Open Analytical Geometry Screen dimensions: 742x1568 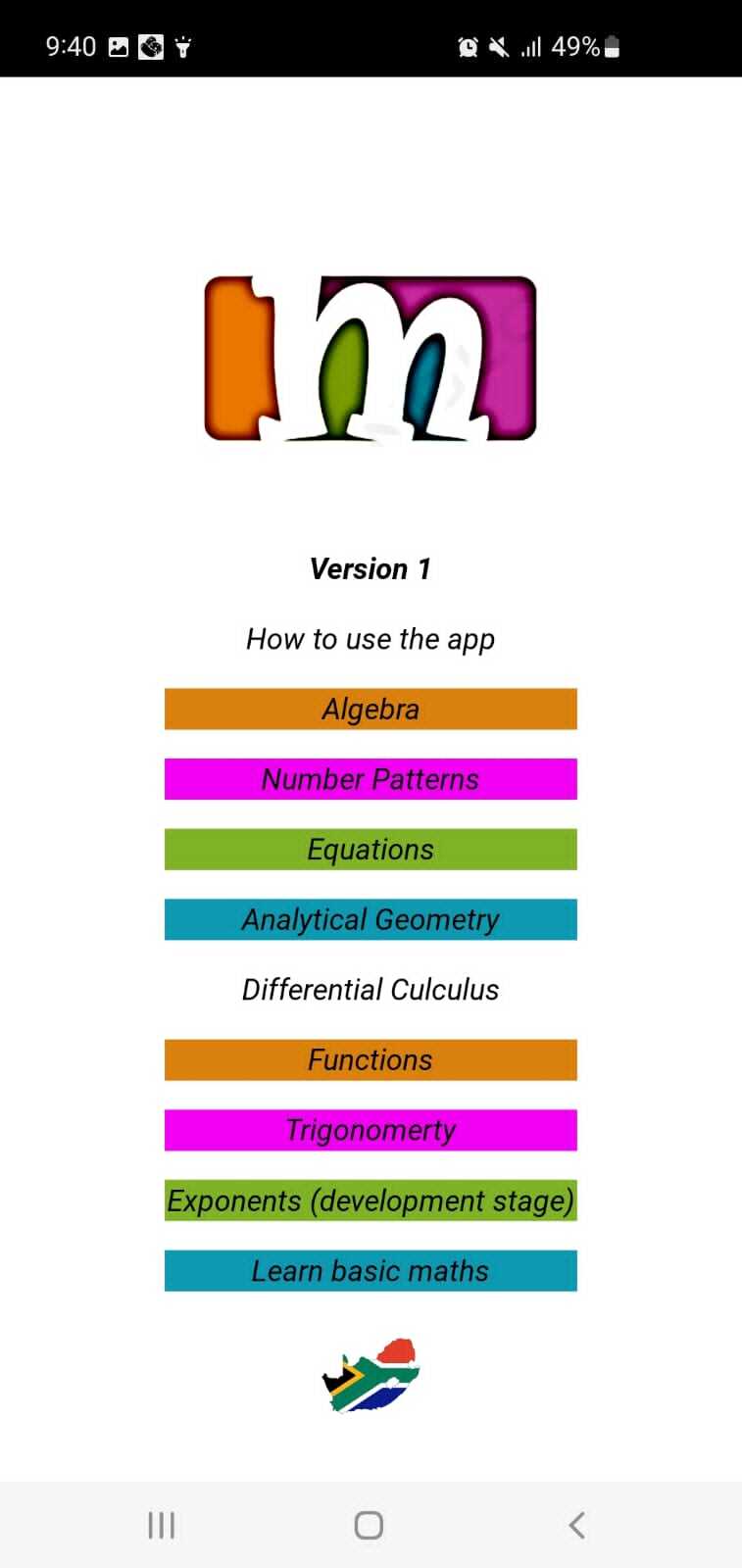(371, 919)
